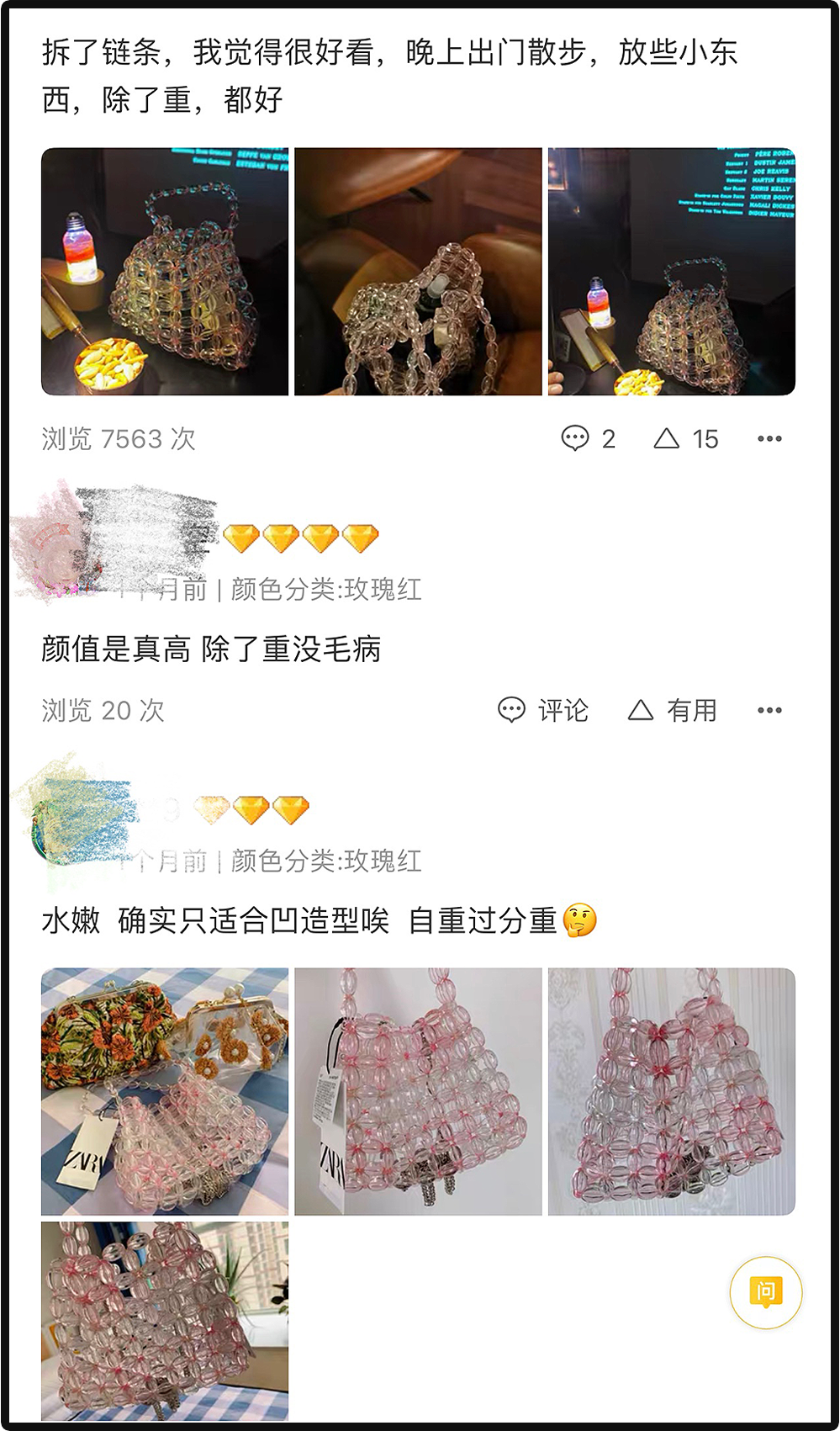Open the overflow menu beside 有用
Screen dimensions: 840x1431
pyautogui.click(x=769, y=710)
